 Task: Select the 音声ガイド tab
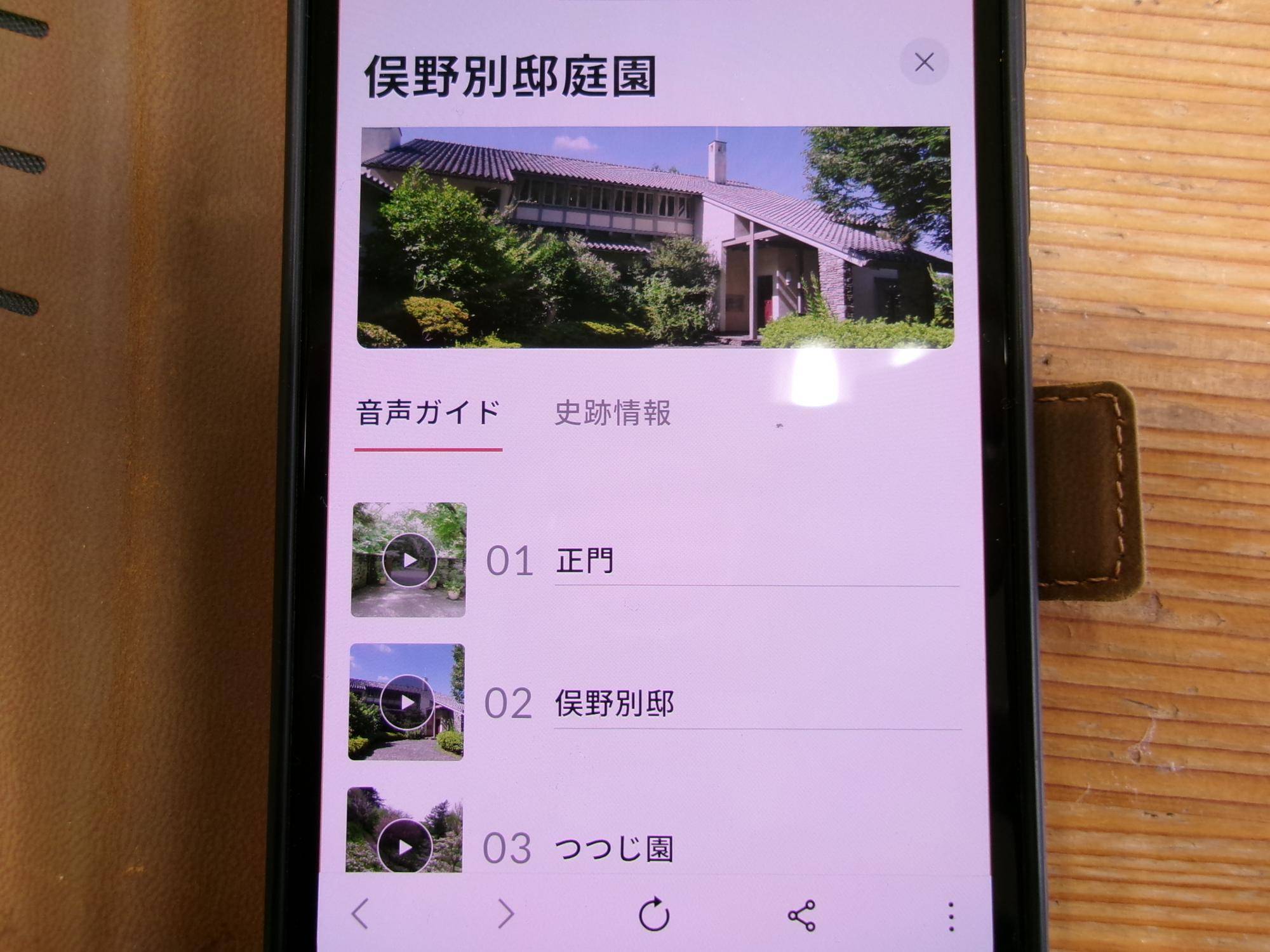click(429, 413)
